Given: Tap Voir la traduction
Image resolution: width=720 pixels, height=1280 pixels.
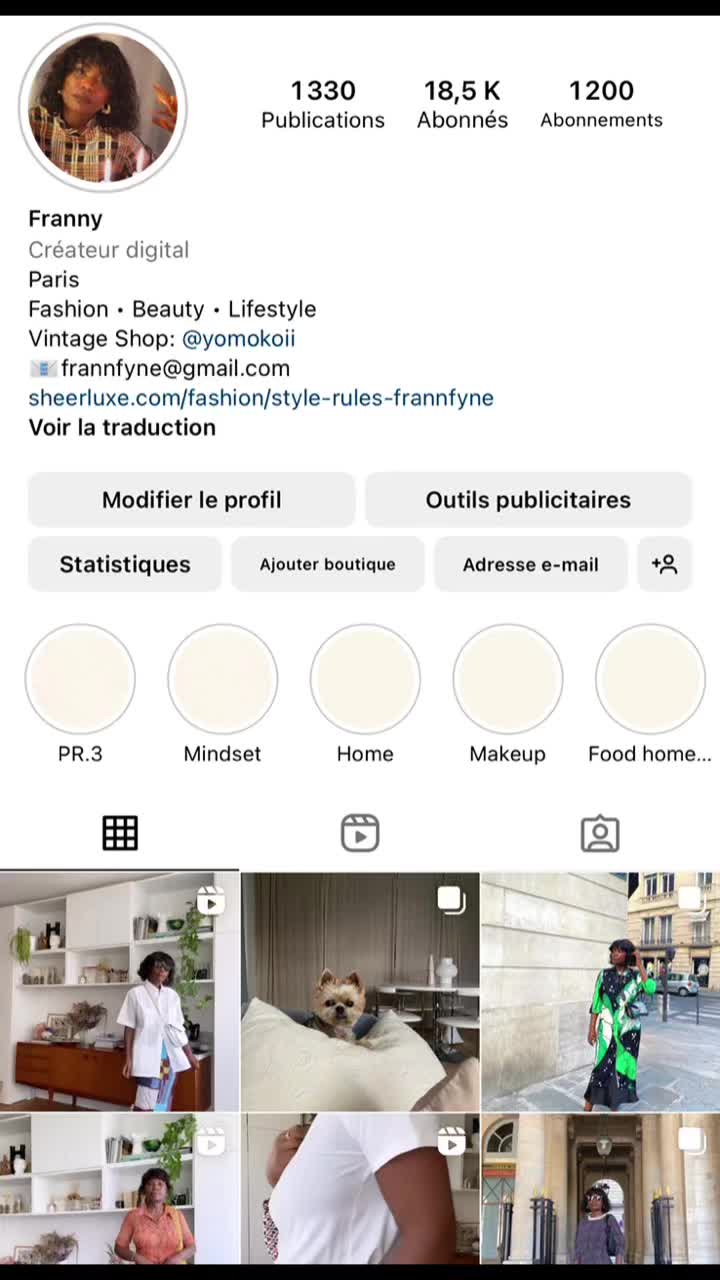Looking at the screenshot, I should 122,428.
